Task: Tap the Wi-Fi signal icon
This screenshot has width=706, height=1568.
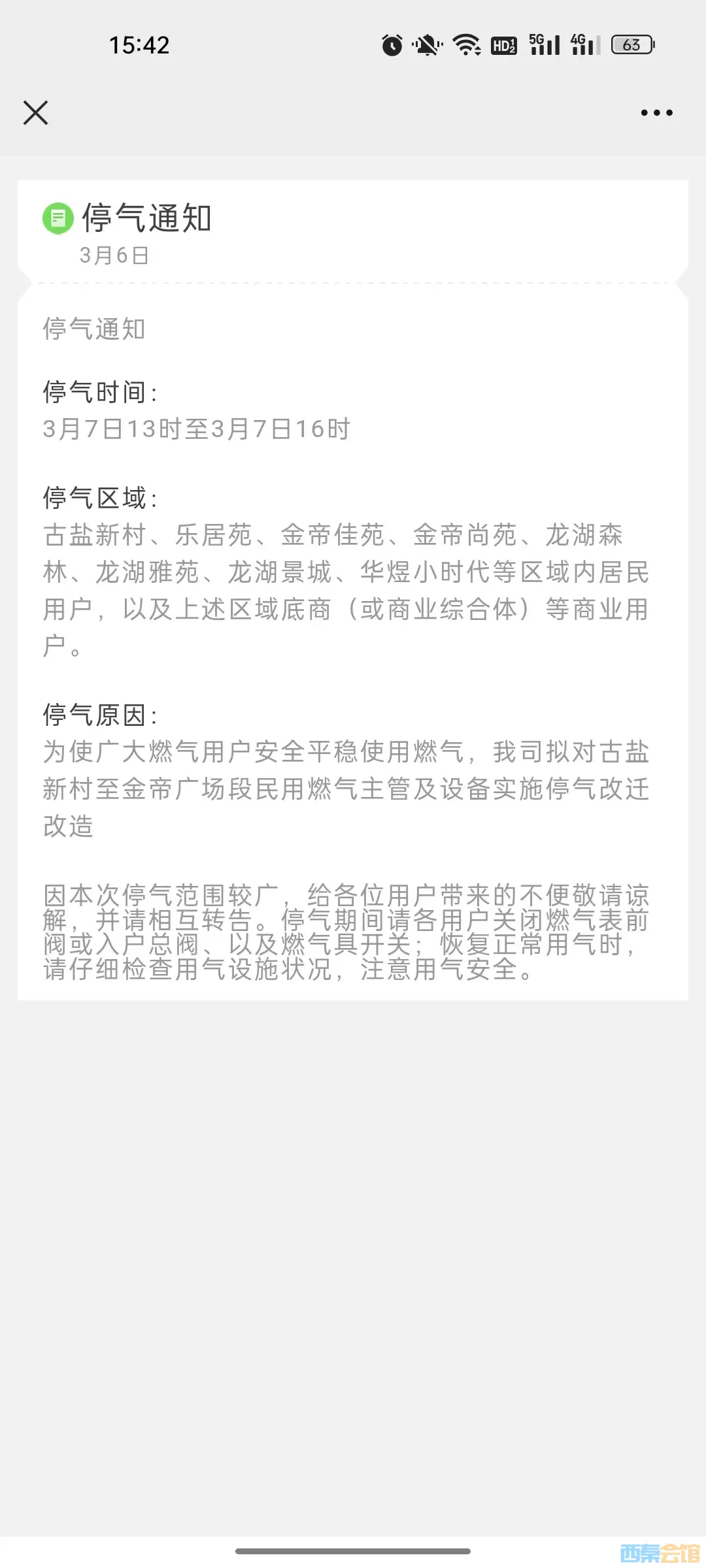Action: pyautogui.click(x=465, y=44)
